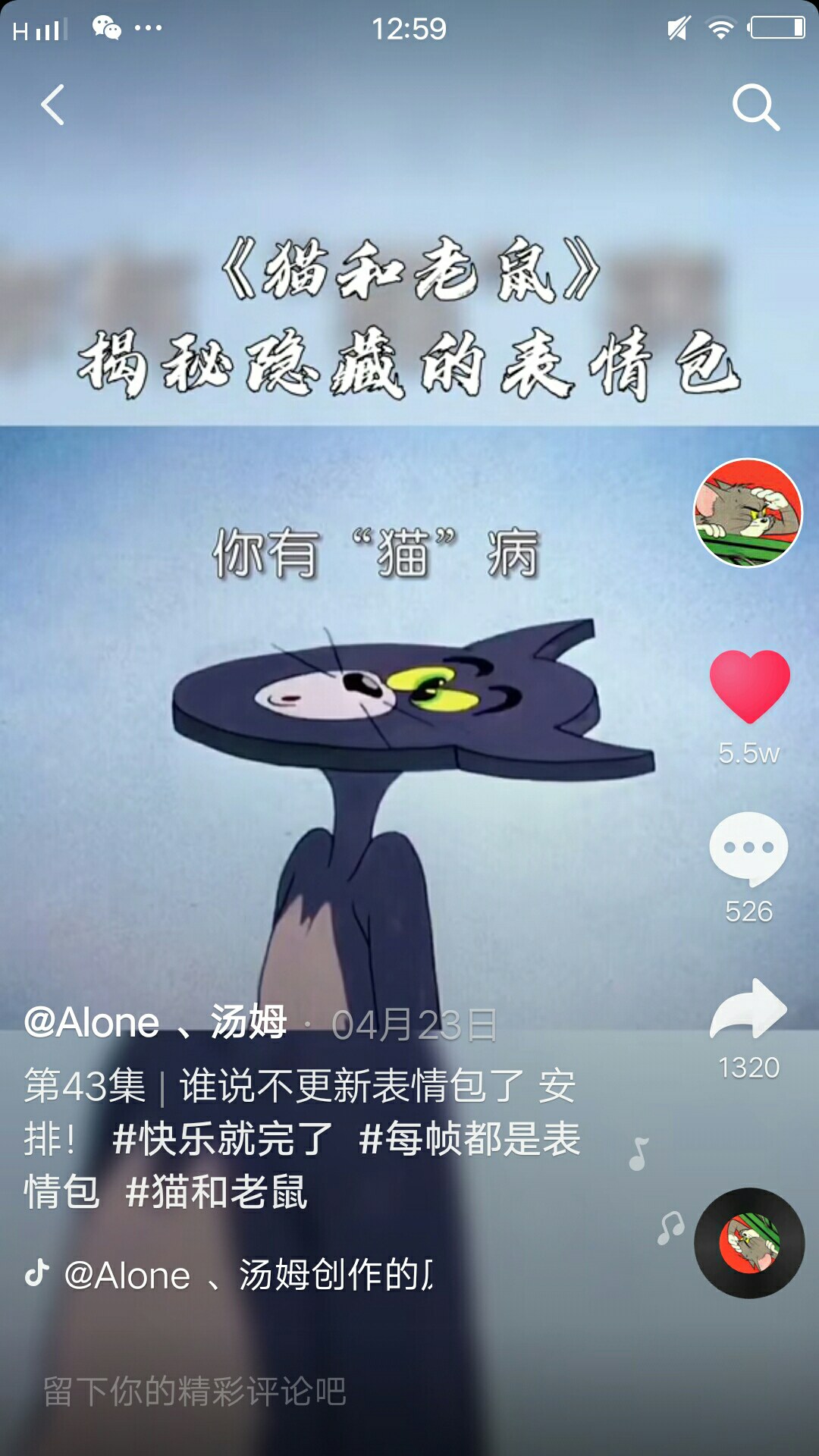The image size is (819, 1456).
Task: Tap the comment field 留下你的精彩评论吧
Action: 195,1392
